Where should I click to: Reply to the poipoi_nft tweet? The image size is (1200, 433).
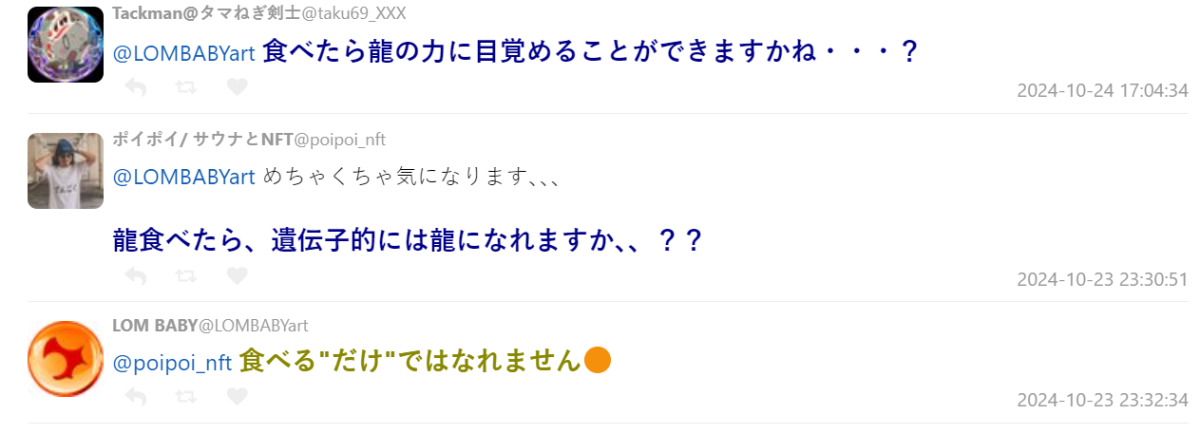pyautogui.click(x=137, y=276)
